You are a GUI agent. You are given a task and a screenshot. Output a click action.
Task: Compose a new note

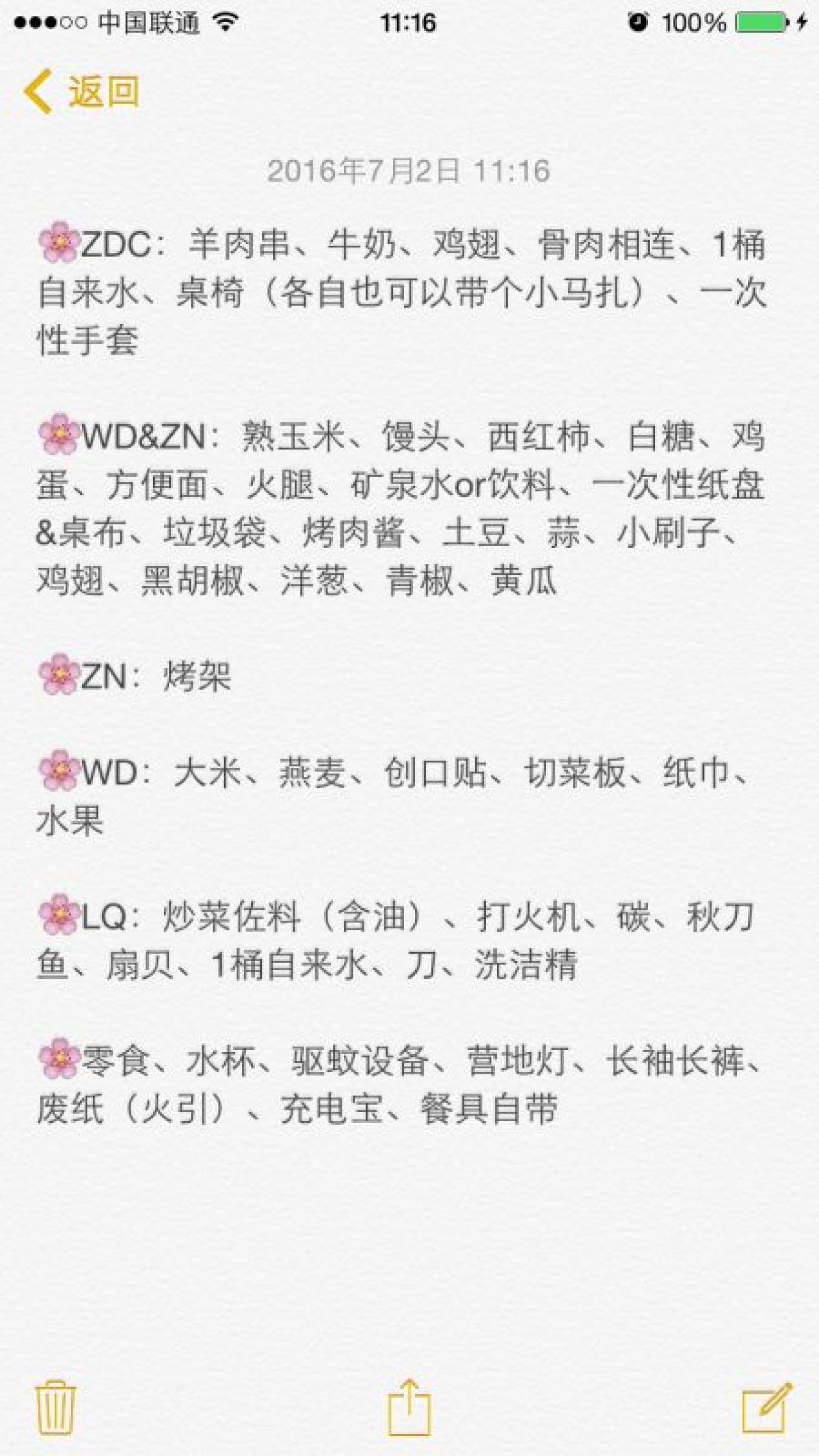(x=766, y=1407)
